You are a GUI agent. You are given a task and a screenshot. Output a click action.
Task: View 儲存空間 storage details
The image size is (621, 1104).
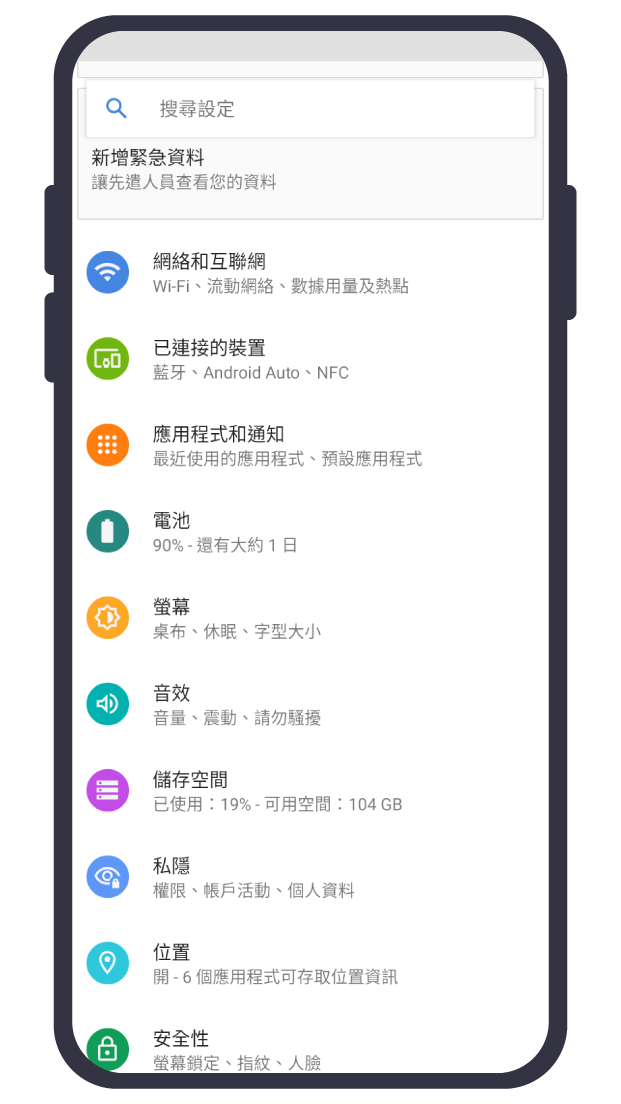point(310,790)
